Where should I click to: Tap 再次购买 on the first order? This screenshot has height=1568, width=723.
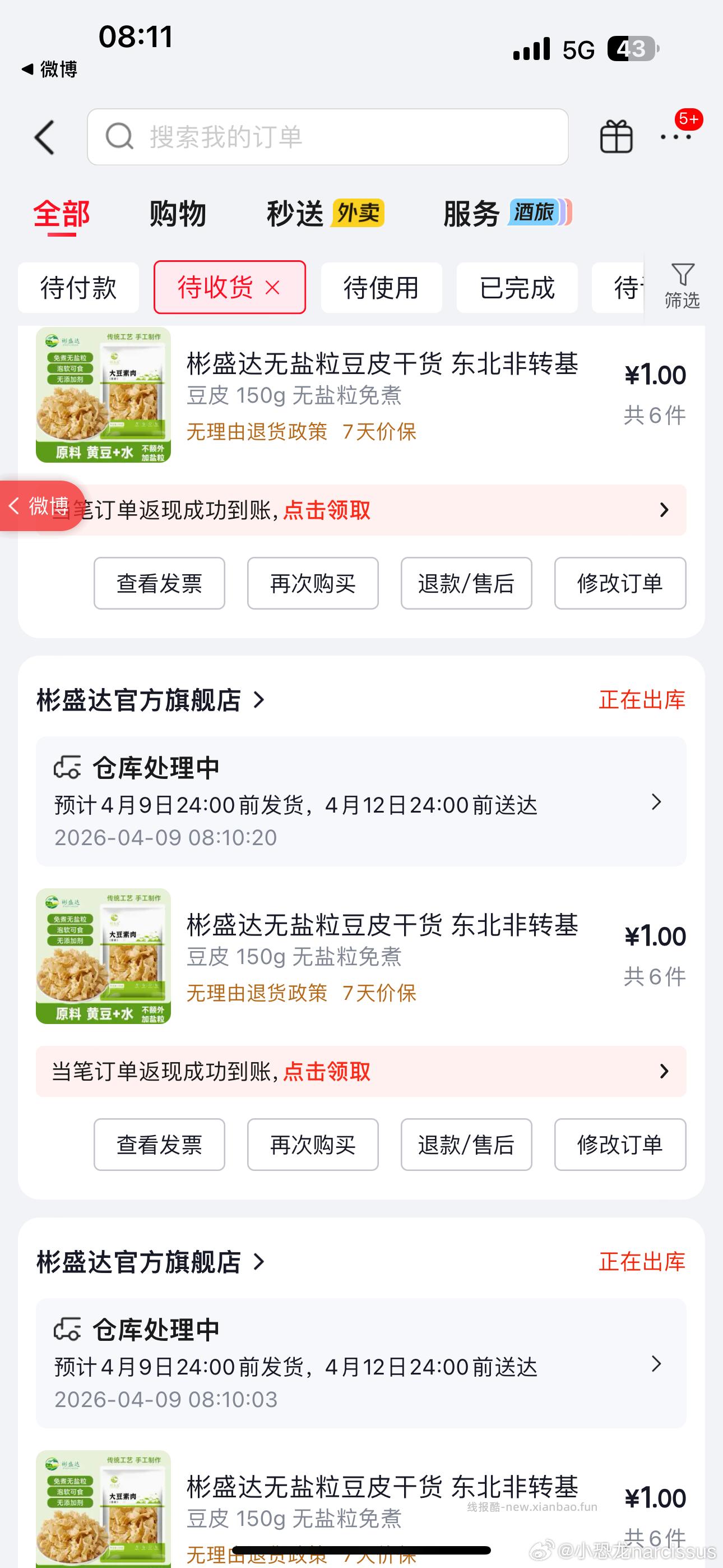point(312,583)
